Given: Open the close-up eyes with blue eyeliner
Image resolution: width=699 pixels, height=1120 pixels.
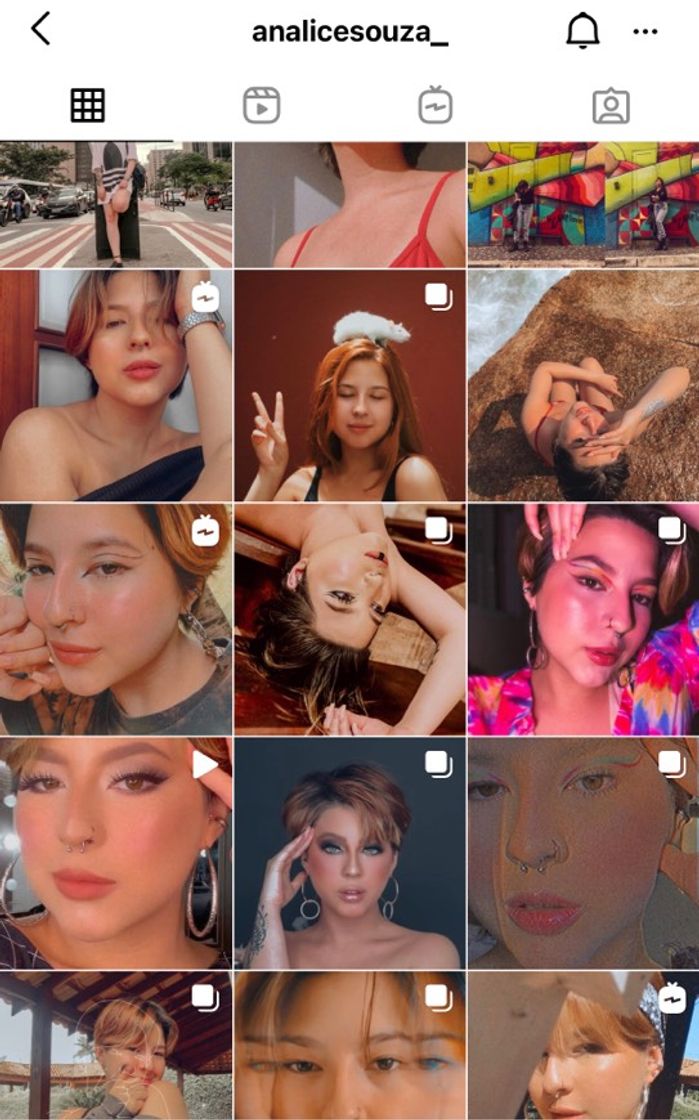Looking at the screenshot, I should click(x=349, y=1045).
